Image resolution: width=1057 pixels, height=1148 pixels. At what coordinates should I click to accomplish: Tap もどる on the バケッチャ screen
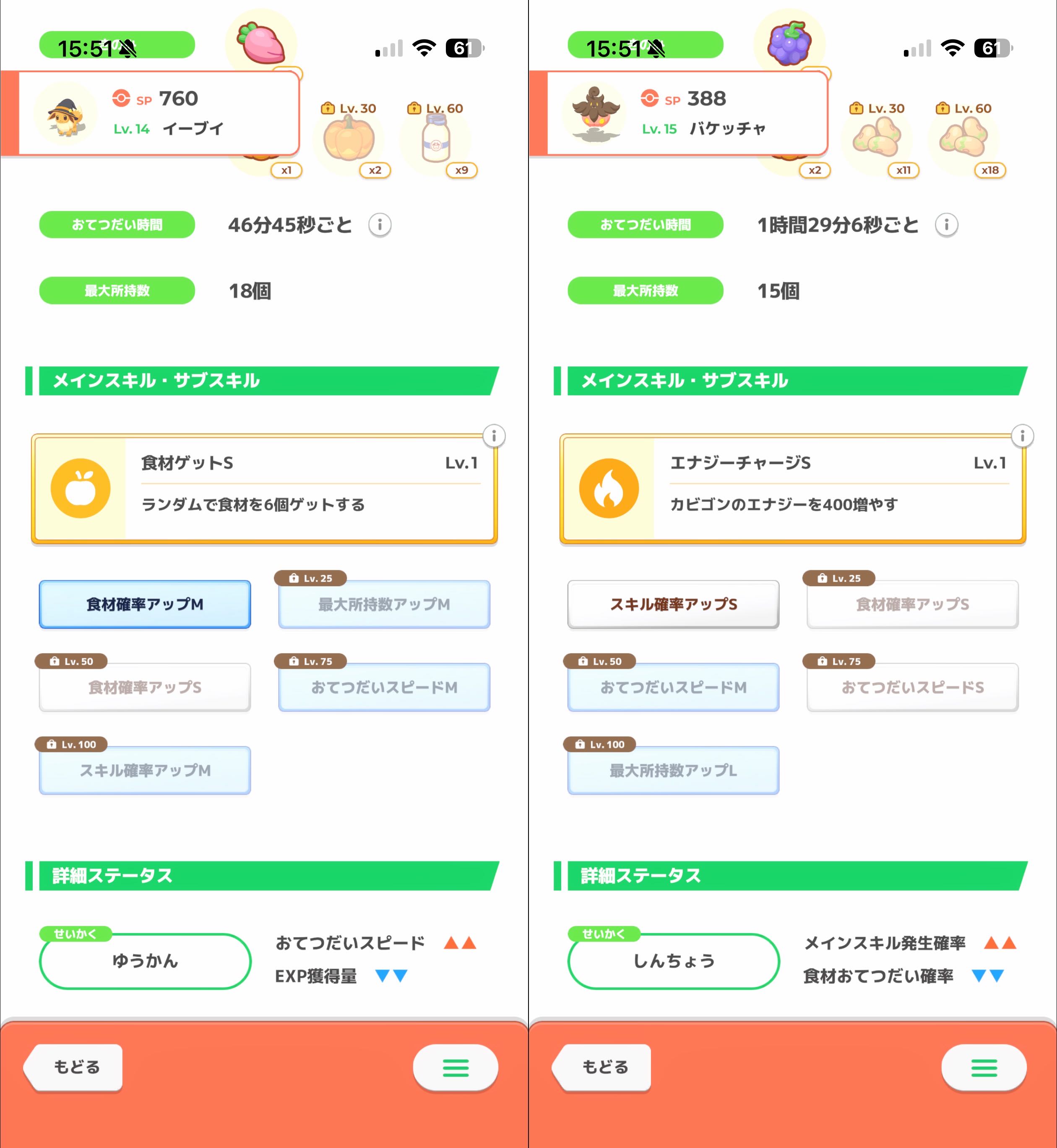(x=604, y=1067)
